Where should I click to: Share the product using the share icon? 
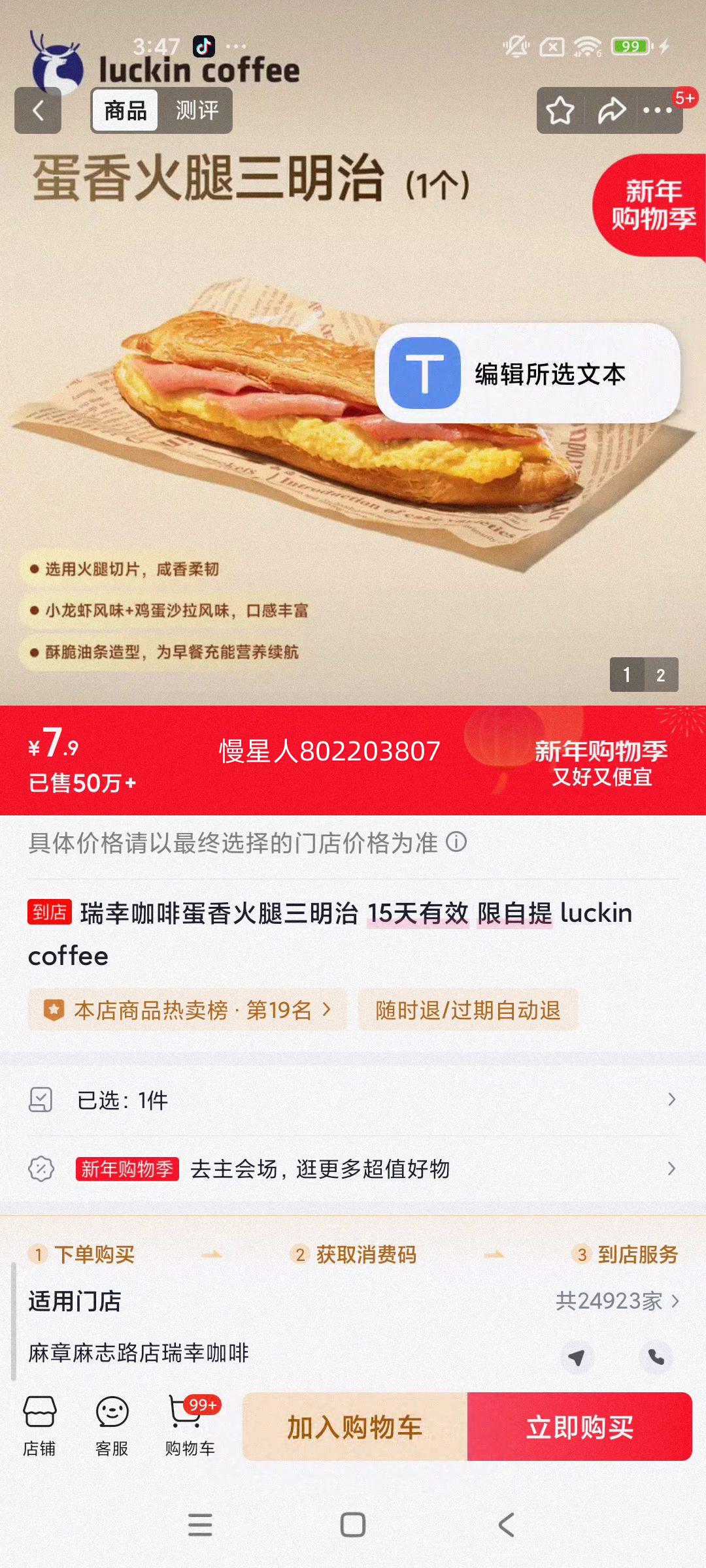click(x=611, y=111)
